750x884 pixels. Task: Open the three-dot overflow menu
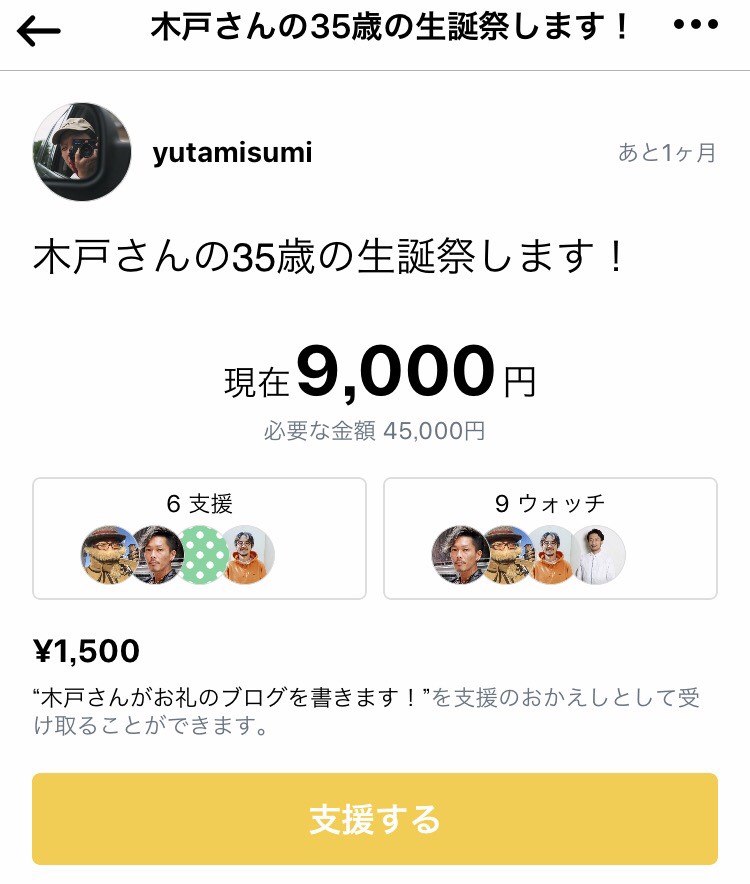click(x=696, y=29)
